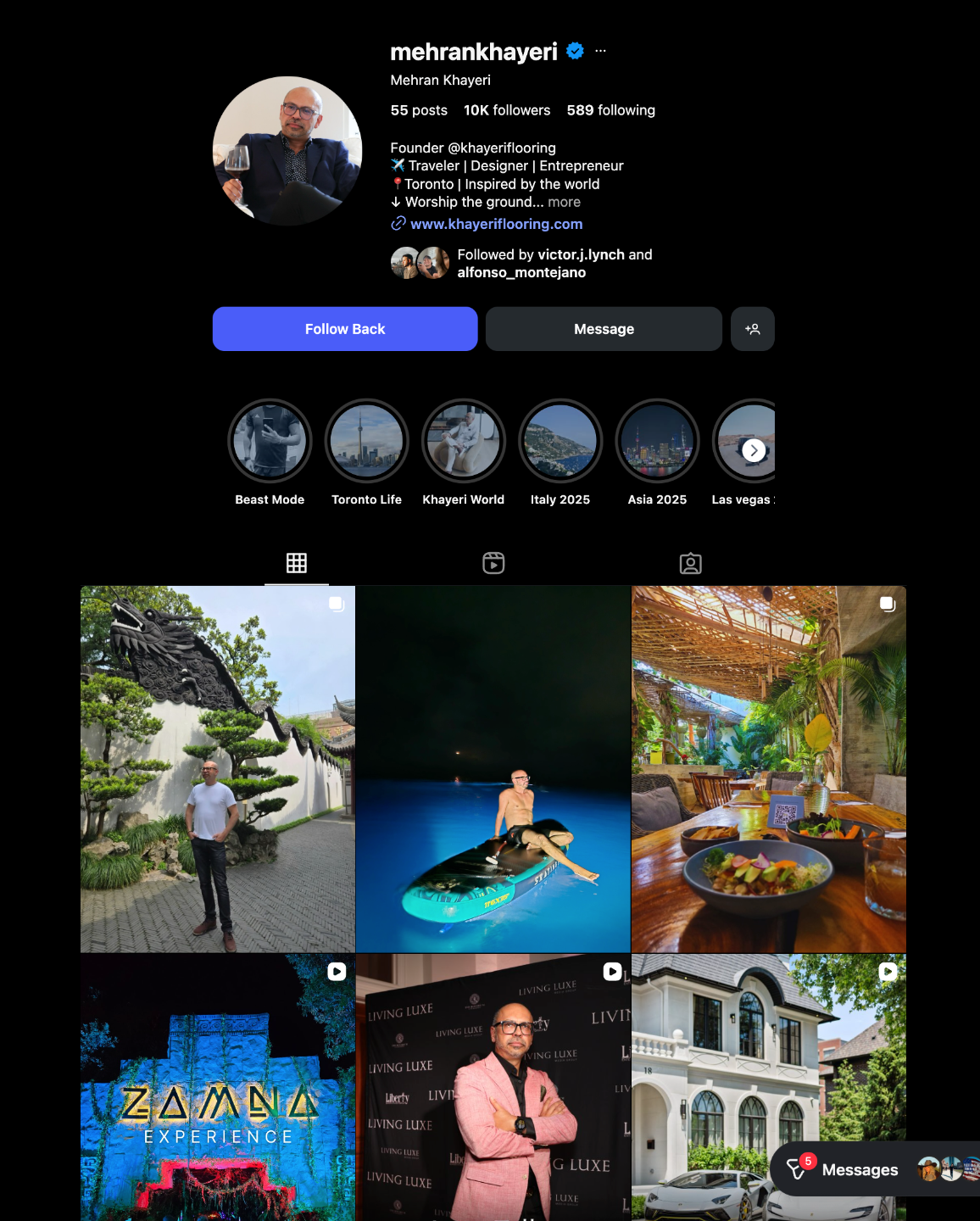980x1221 pixels.
Task: Open www.khayerifloring.com website link
Action: (496, 224)
